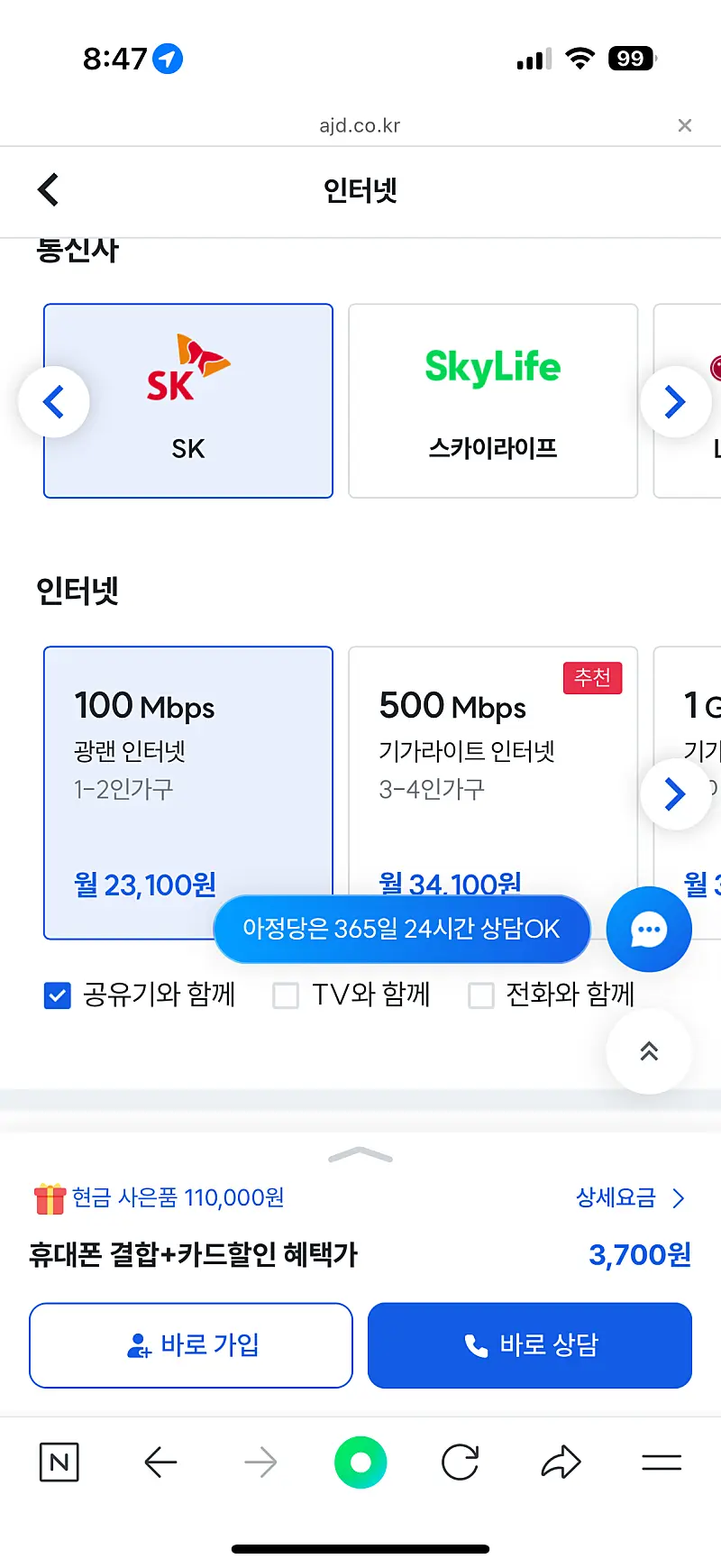Reload the page in browser toolbar

[460, 1463]
